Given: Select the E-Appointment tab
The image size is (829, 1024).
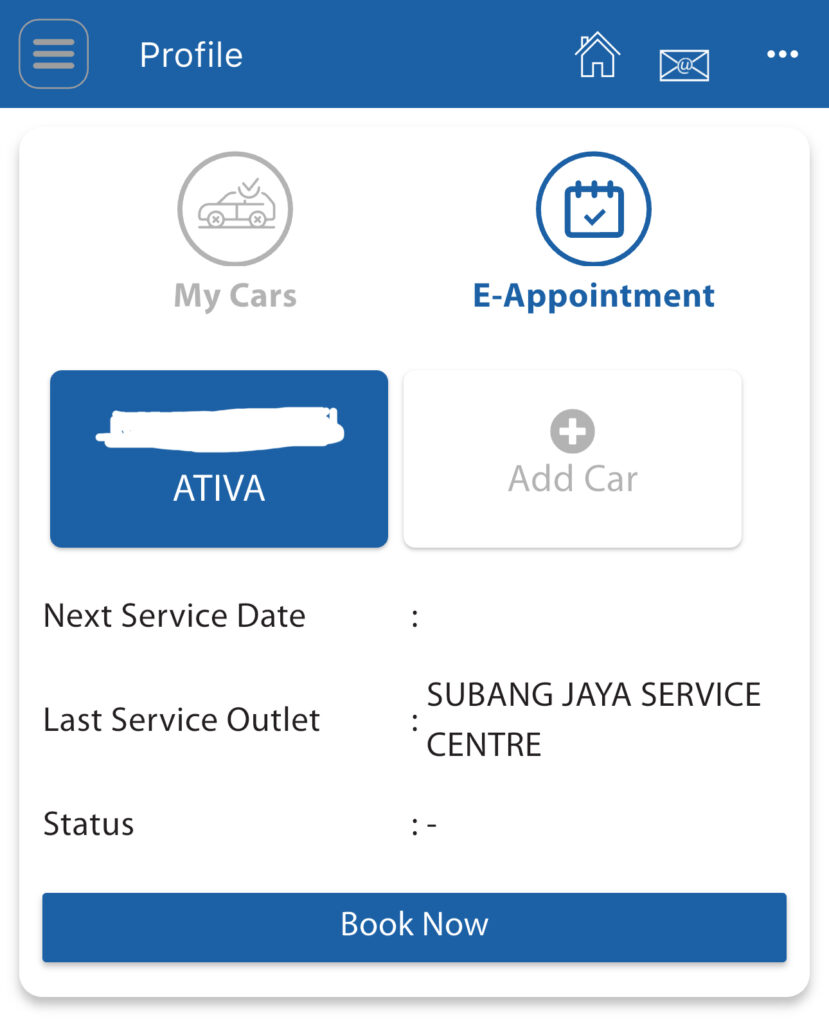Looking at the screenshot, I should pyautogui.click(x=593, y=232).
